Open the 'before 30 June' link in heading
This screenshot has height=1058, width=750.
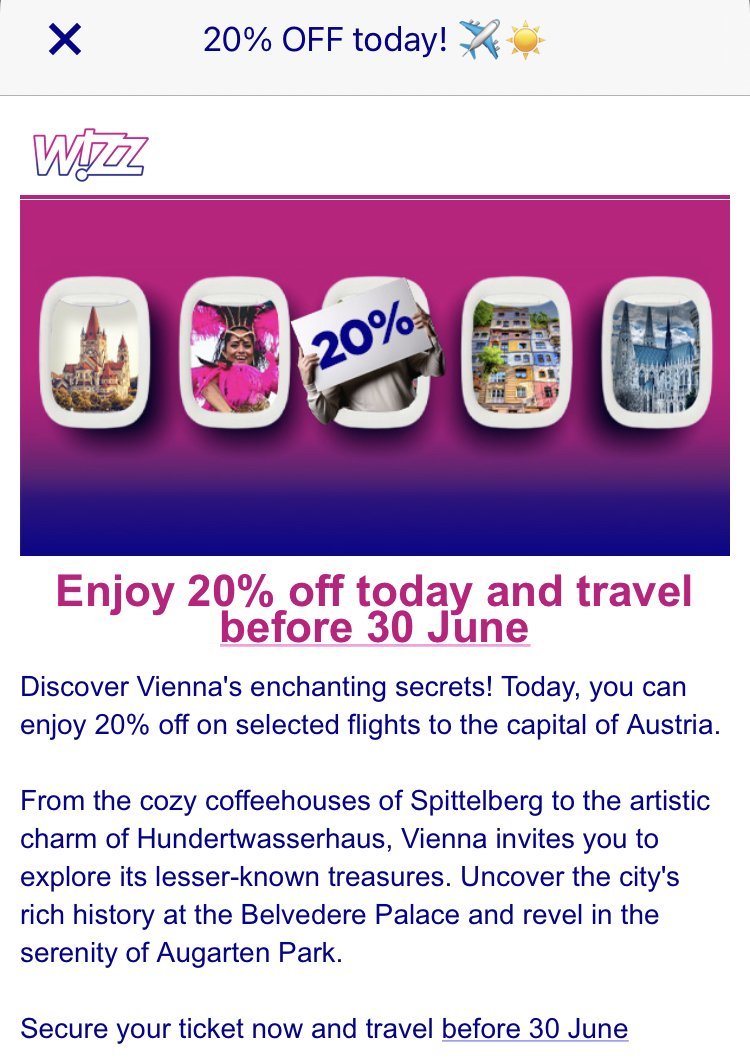[x=374, y=629]
